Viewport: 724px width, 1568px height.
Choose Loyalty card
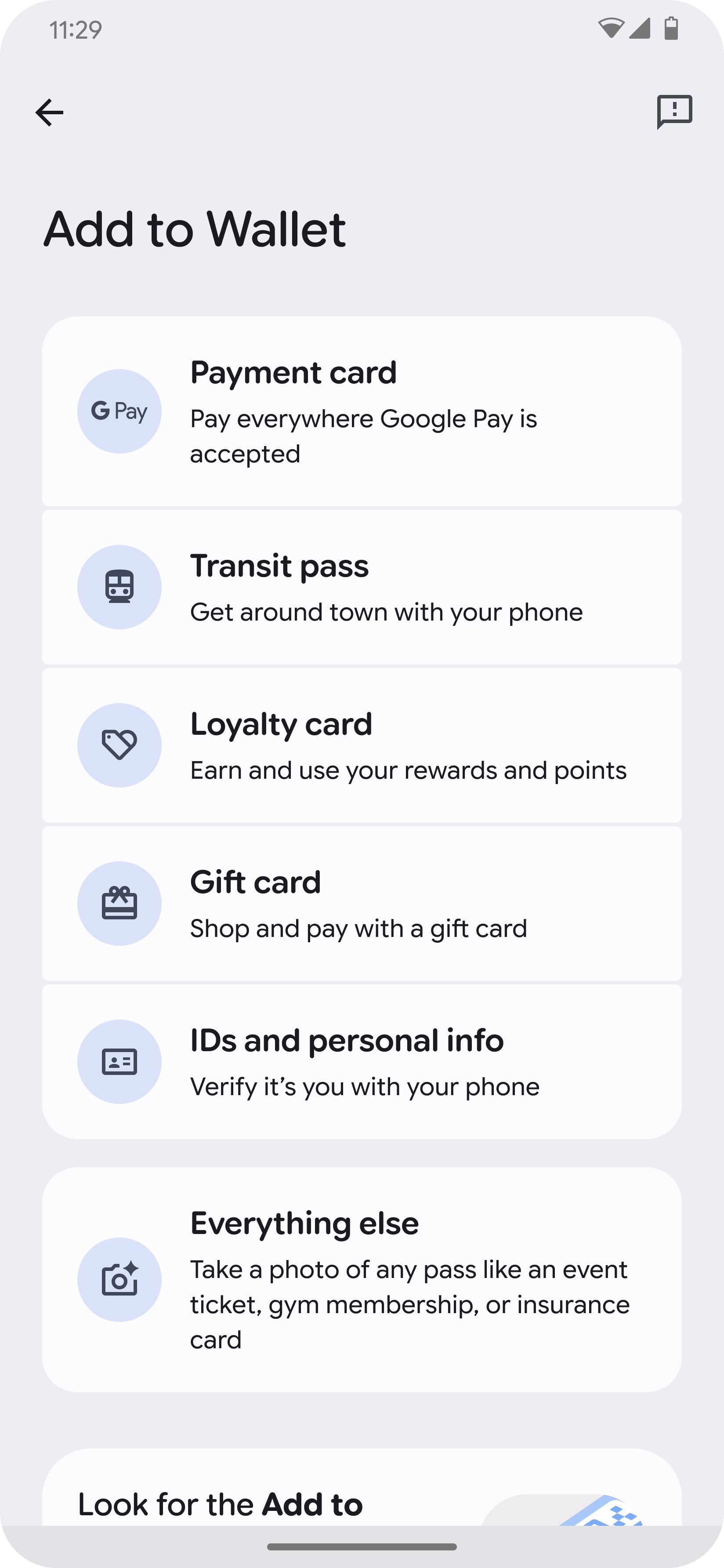tap(362, 746)
